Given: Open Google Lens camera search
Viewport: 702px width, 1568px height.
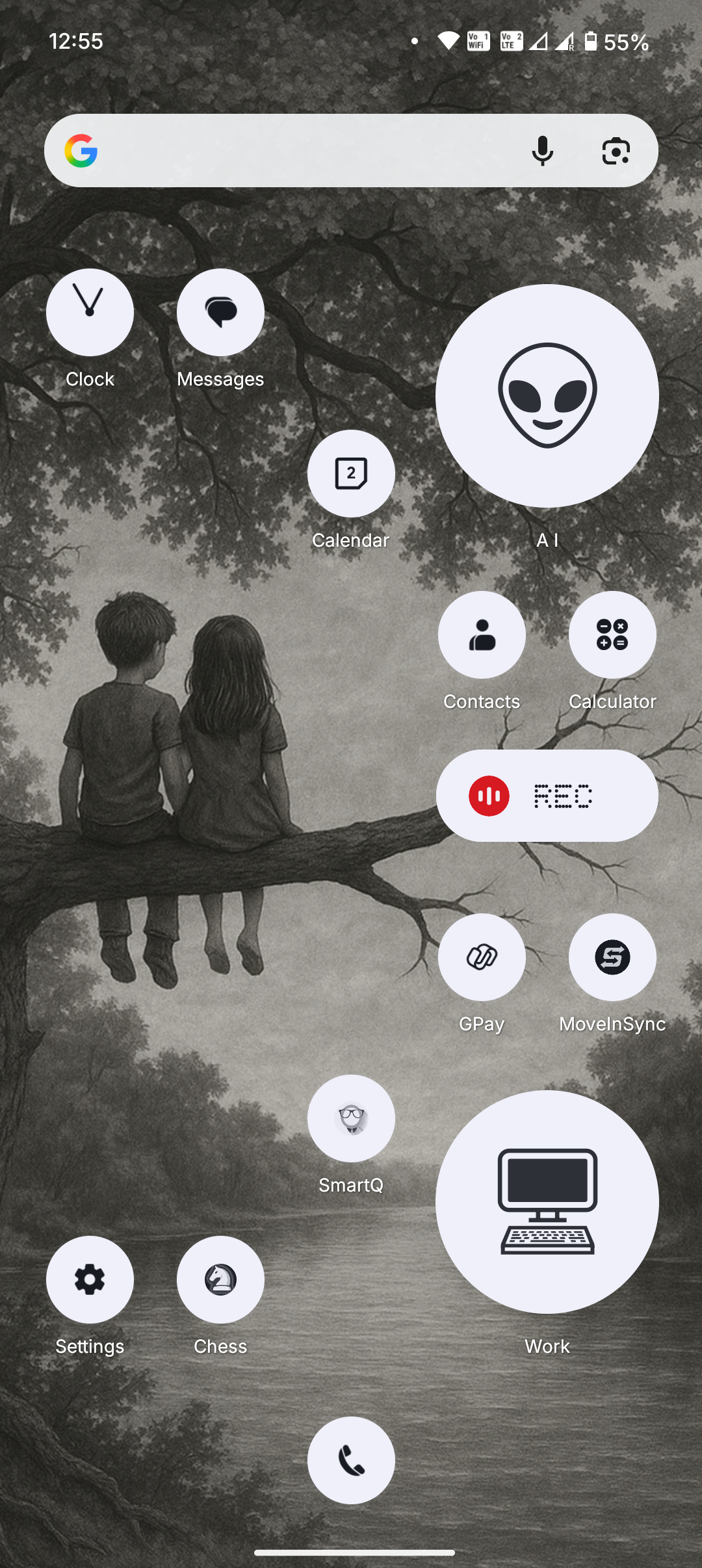Looking at the screenshot, I should pos(615,151).
